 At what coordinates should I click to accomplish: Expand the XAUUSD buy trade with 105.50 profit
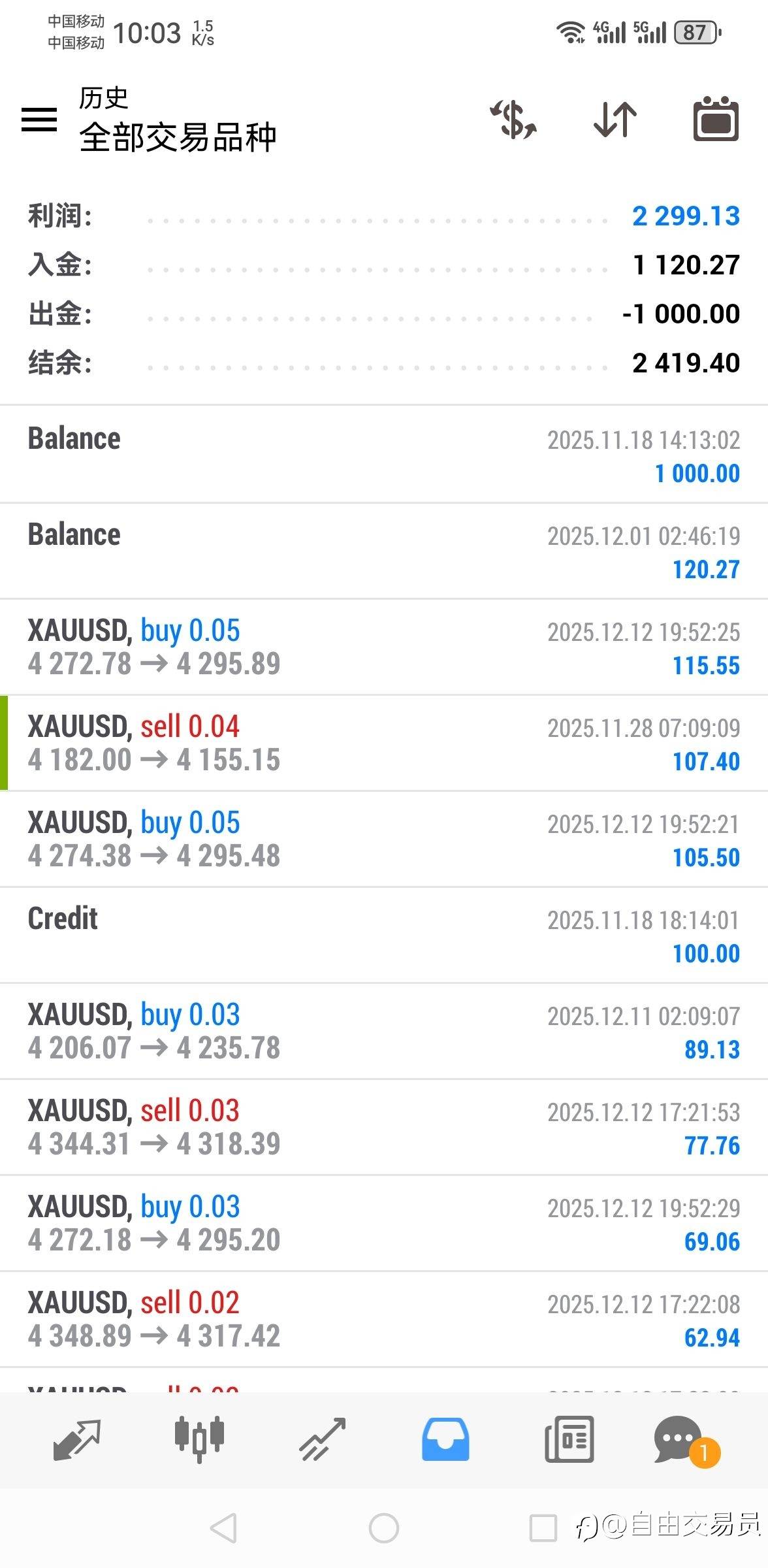(384, 839)
